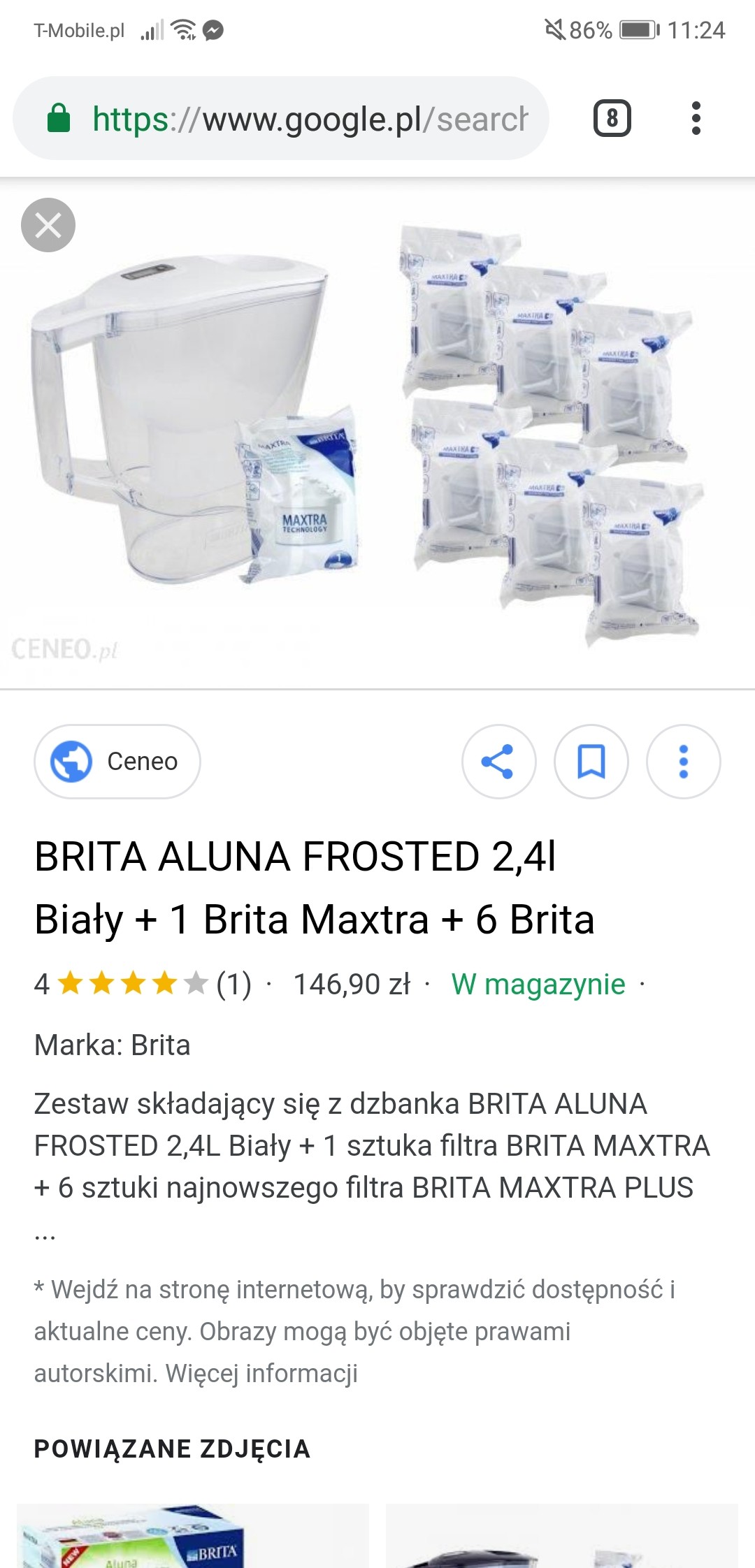This screenshot has width=755, height=1568.
Task: View the Brita jug product photo
Action: (x=377, y=433)
